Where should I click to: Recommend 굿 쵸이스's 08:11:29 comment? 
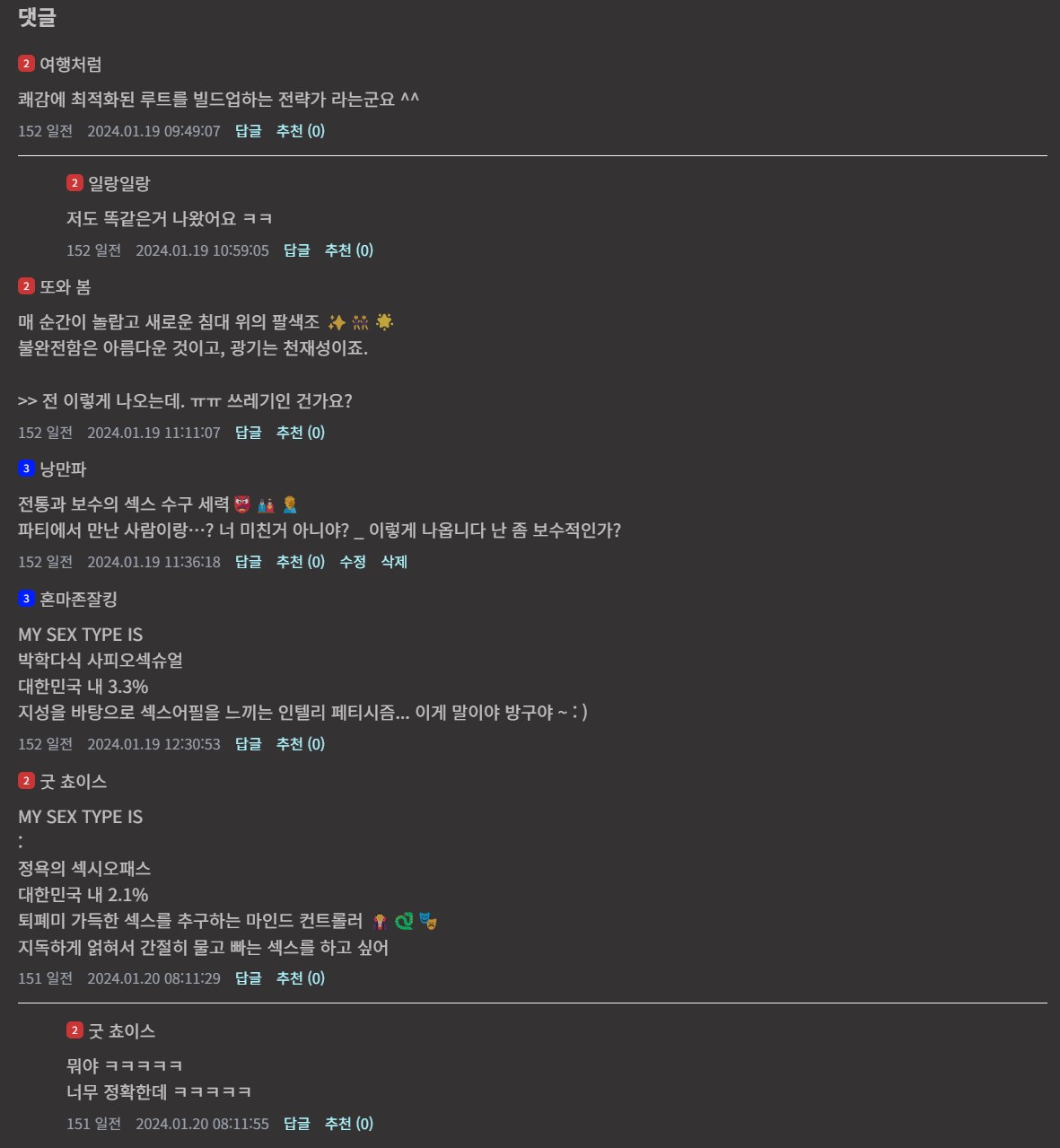(x=301, y=978)
